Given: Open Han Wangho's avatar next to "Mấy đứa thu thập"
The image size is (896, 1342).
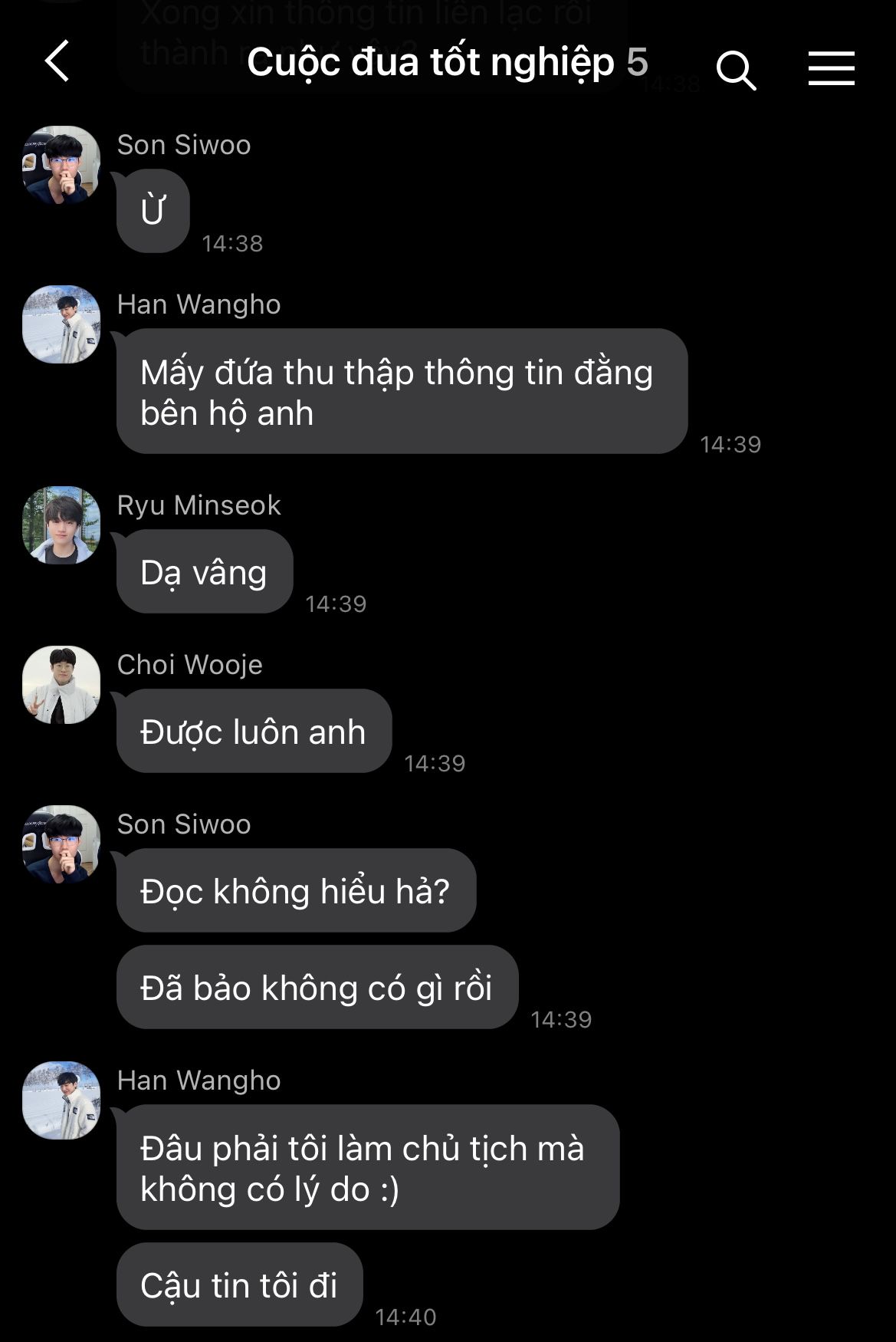Looking at the screenshot, I should click(61, 324).
